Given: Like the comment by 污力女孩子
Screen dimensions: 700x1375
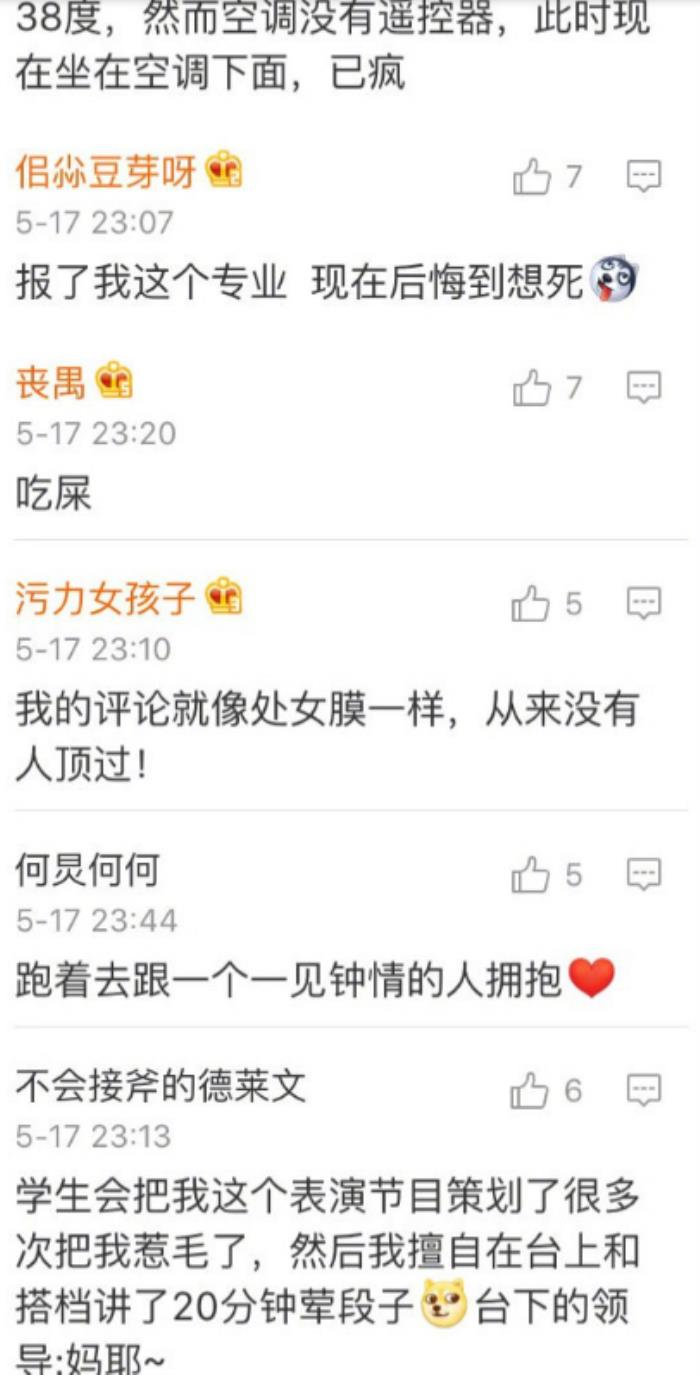Looking at the screenshot, I should pos(531,603).
